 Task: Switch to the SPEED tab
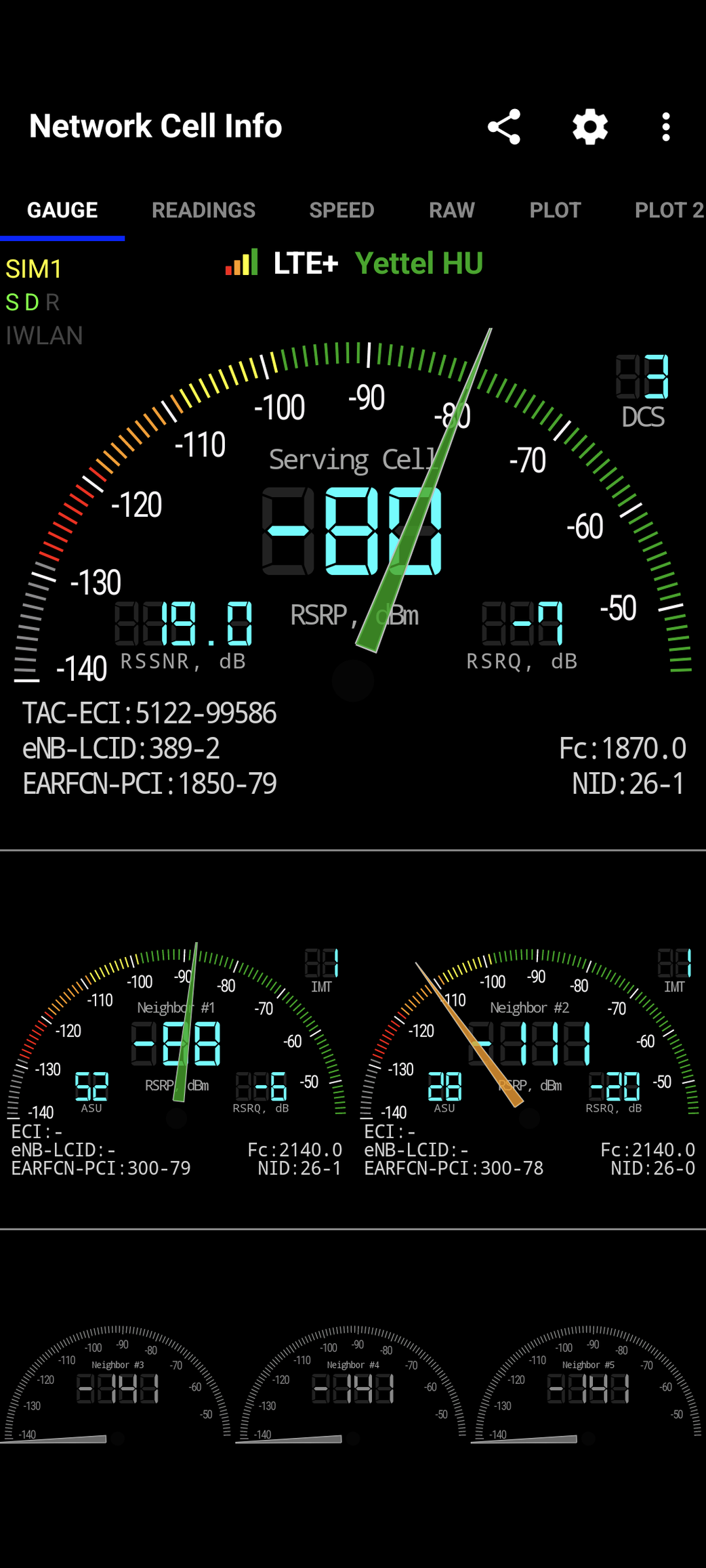coord(341,210)
